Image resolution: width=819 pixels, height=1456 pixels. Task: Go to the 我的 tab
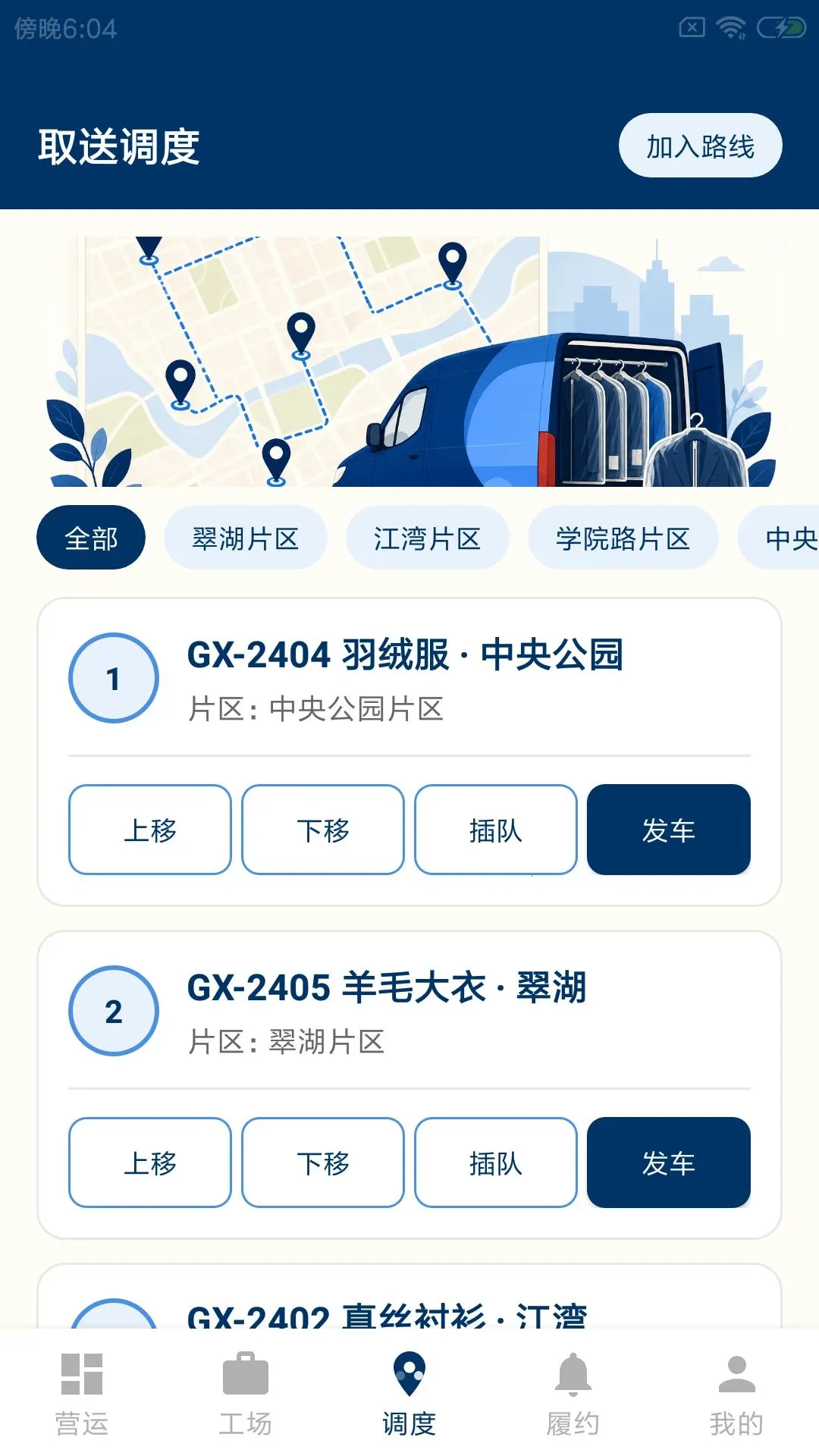(x=737, y=1395)
